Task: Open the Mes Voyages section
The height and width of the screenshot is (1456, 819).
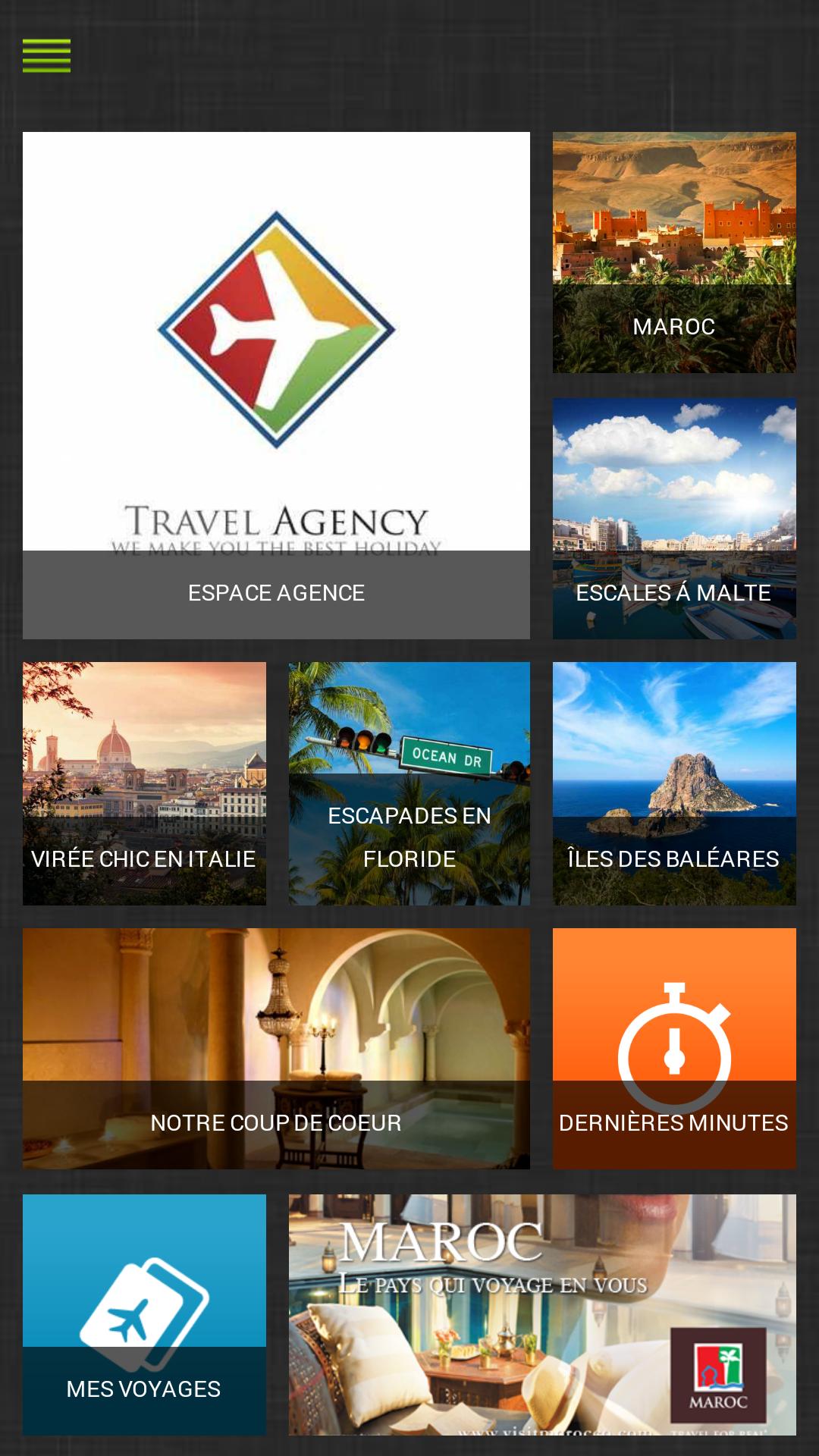Action: pos(144,1389)
